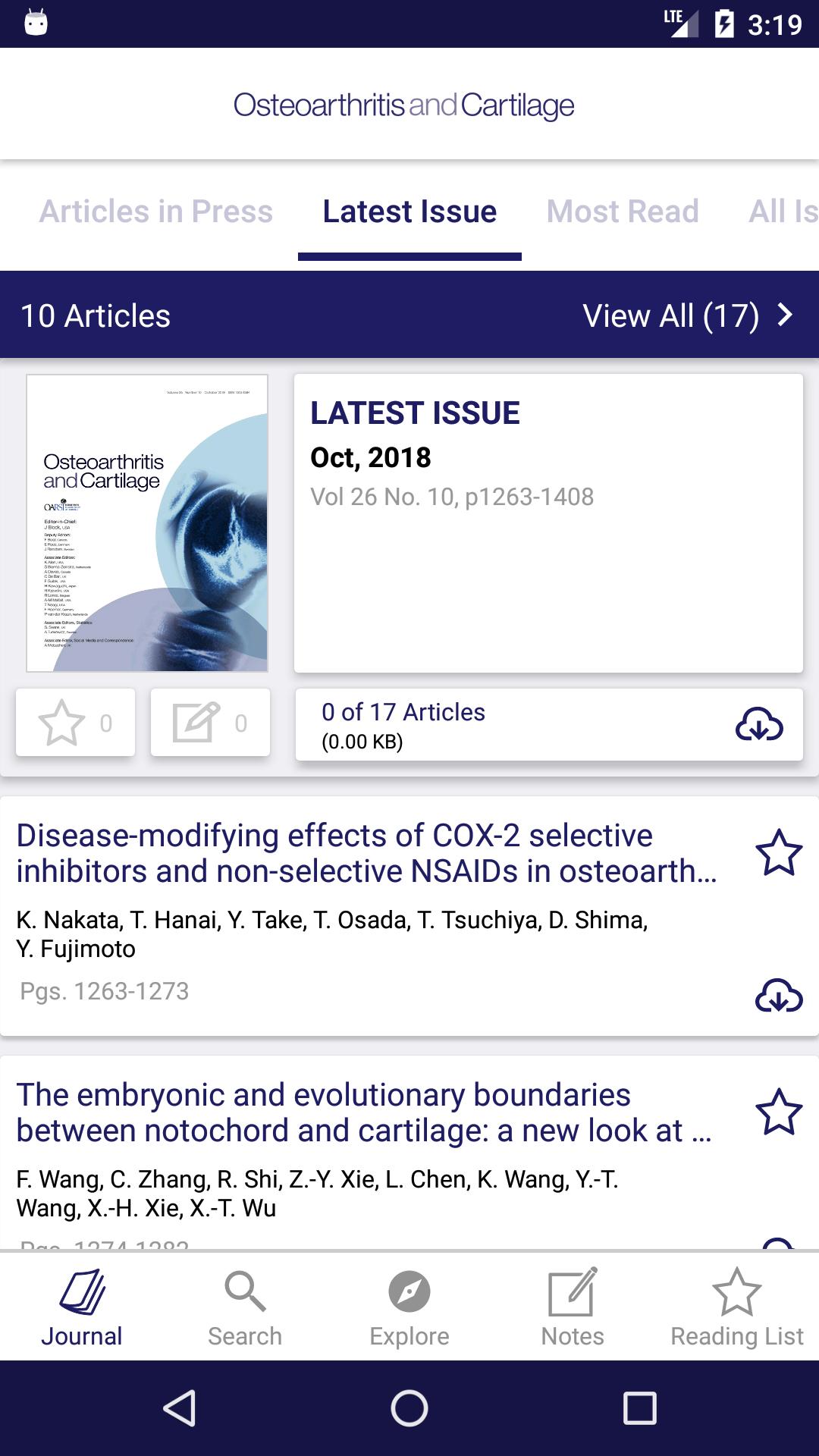Open the notochord and cartilage article
819x1456 pixels.
click(364, 1112)
